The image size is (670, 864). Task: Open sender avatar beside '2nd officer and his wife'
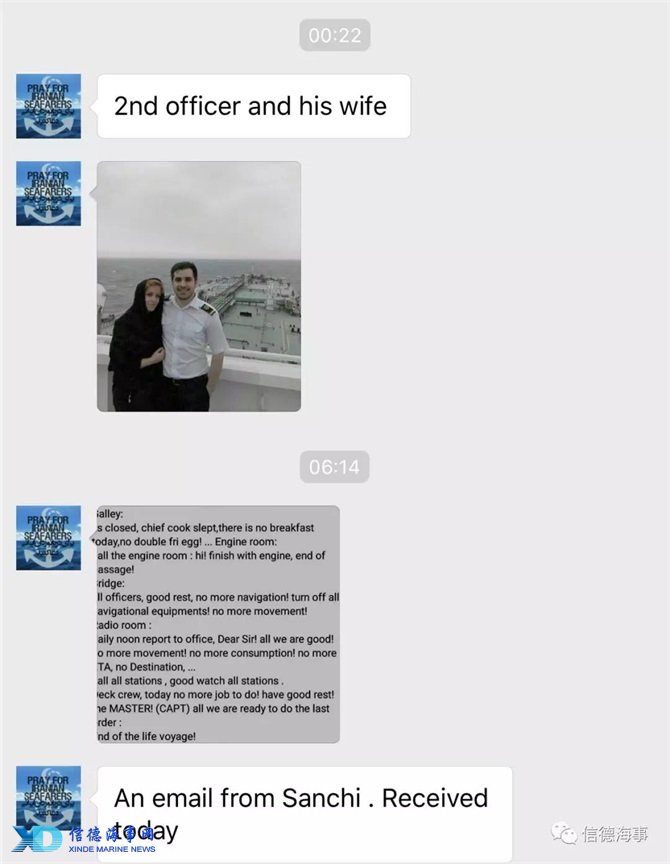[48, 106]
